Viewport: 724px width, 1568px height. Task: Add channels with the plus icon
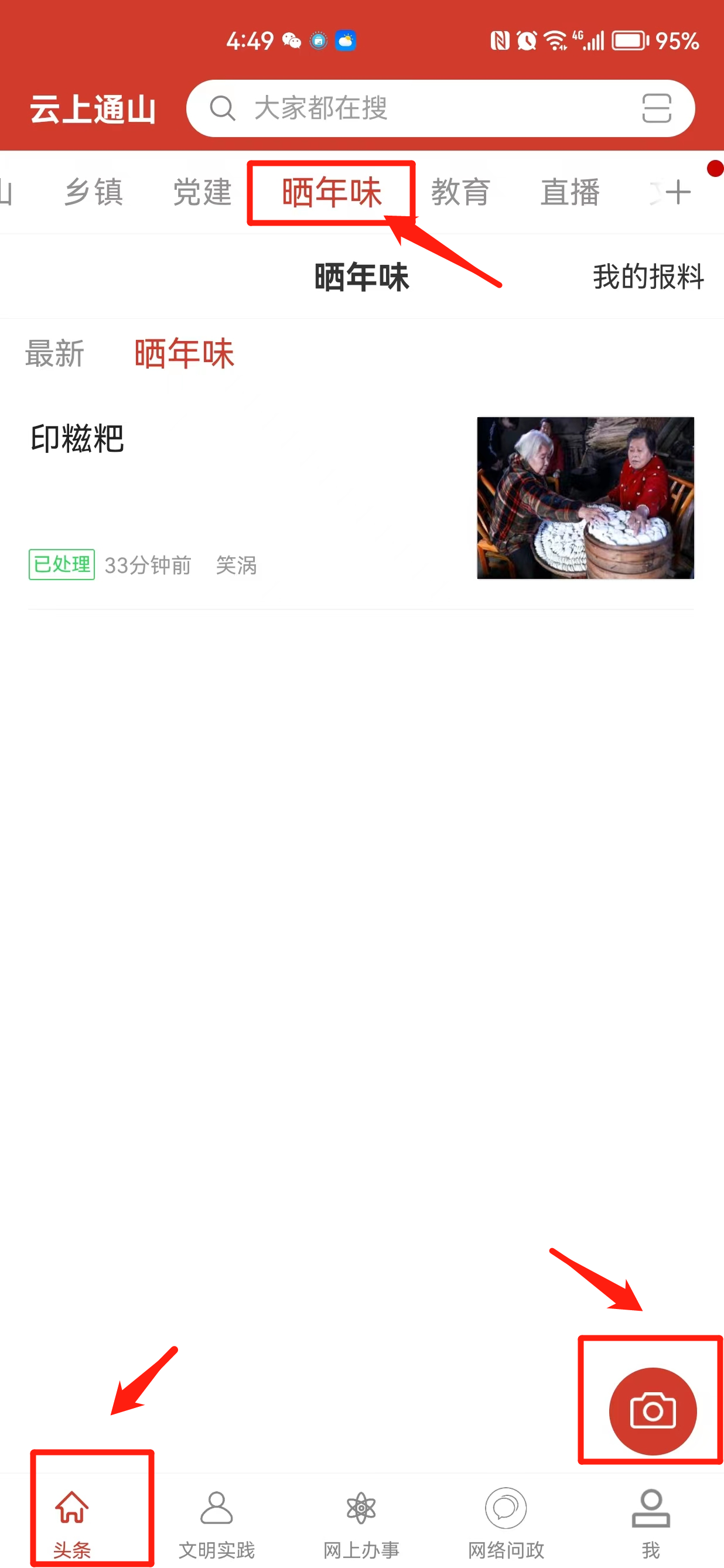(677, 192)
